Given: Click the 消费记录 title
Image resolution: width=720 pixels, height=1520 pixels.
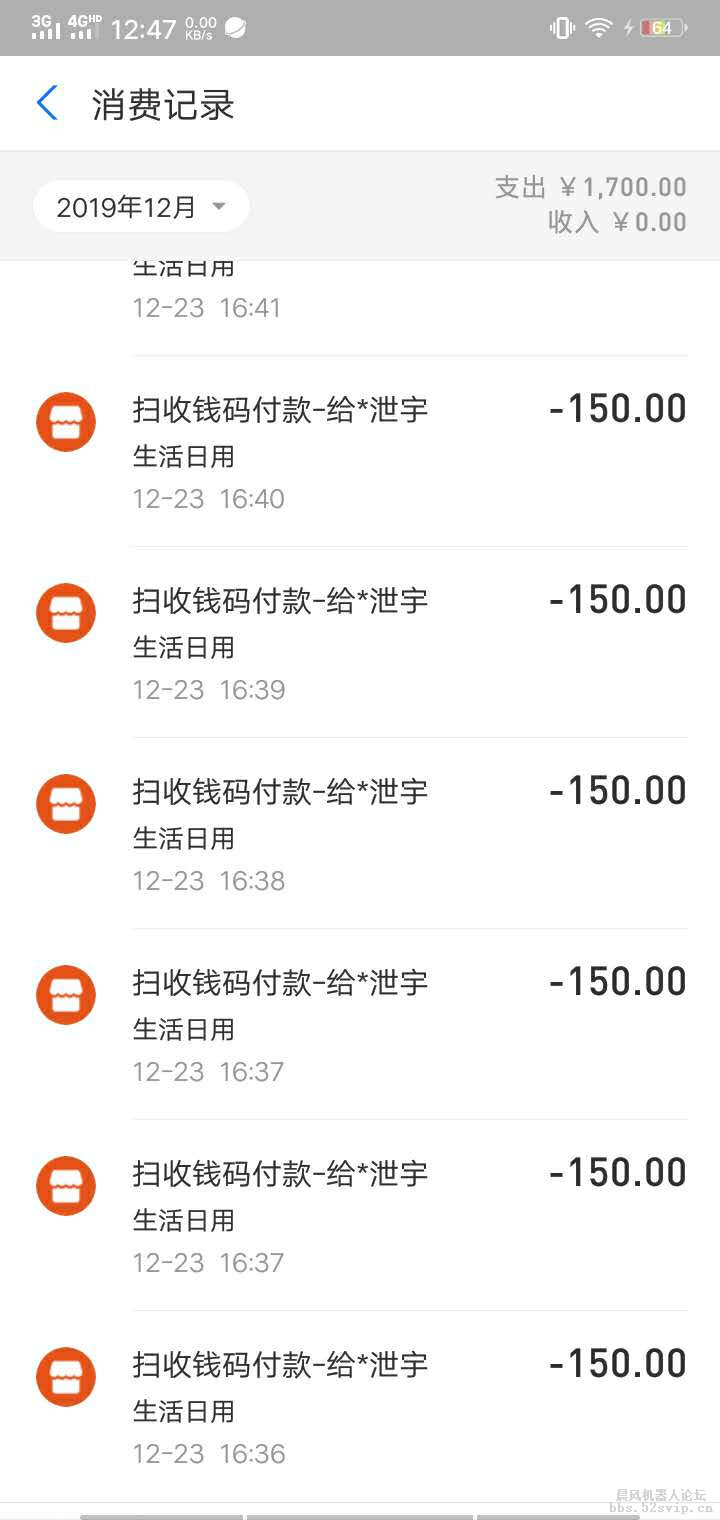Looking at the screenshot, I should tap(160, 104).
